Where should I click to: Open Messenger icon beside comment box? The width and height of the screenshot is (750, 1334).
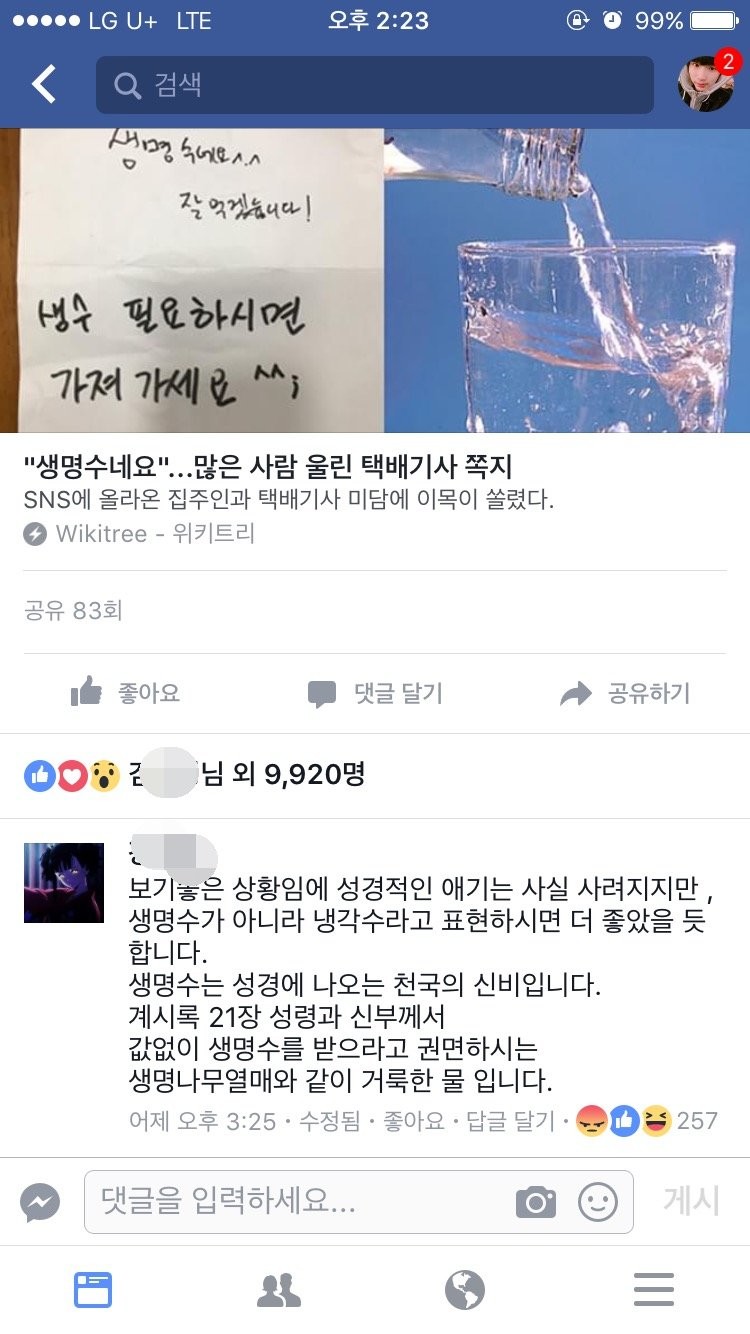(40, 1202)
